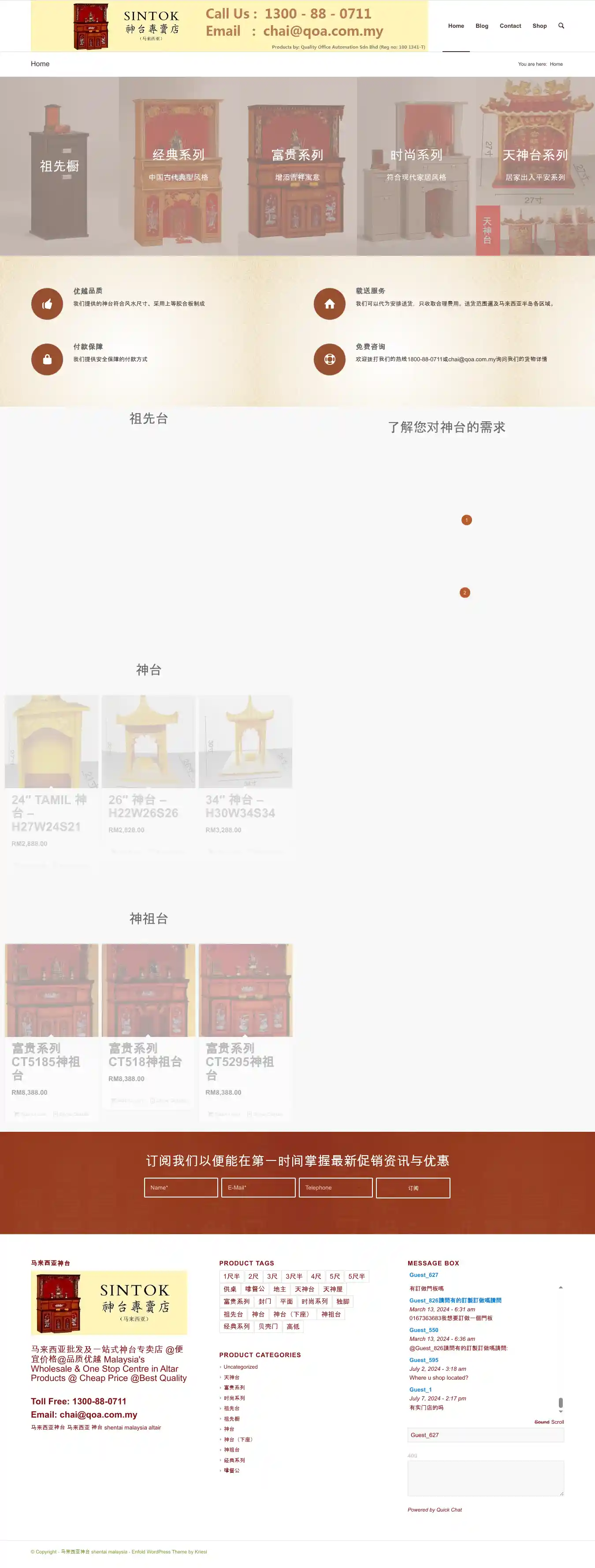This screenshot has height=1568, width=595.
Task: Open the search icon in header
Action: (x=561, y=26)
